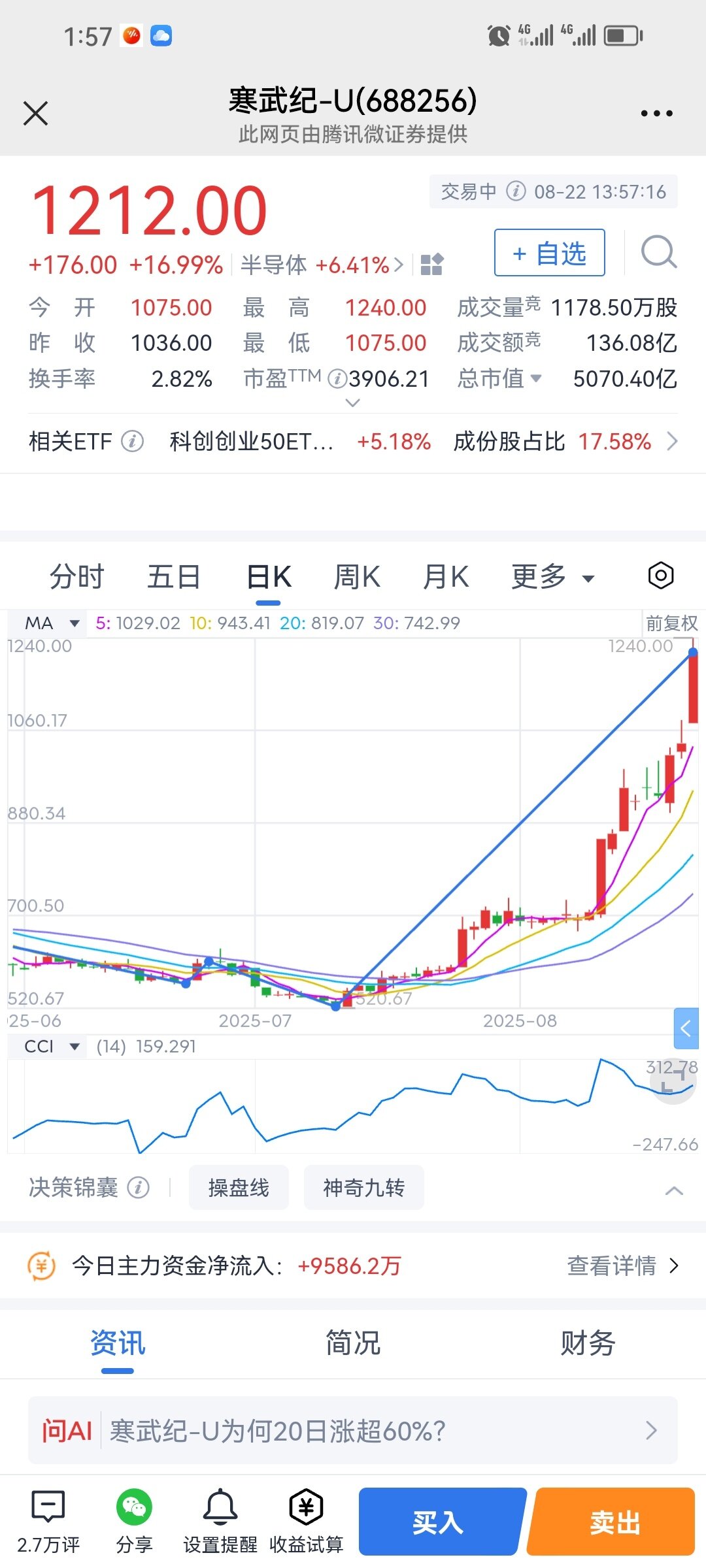This screenshot has height=1568, width=706.
Task: Enable the 神奇九转 indicator chip
Action: (x=364, y=1187)
